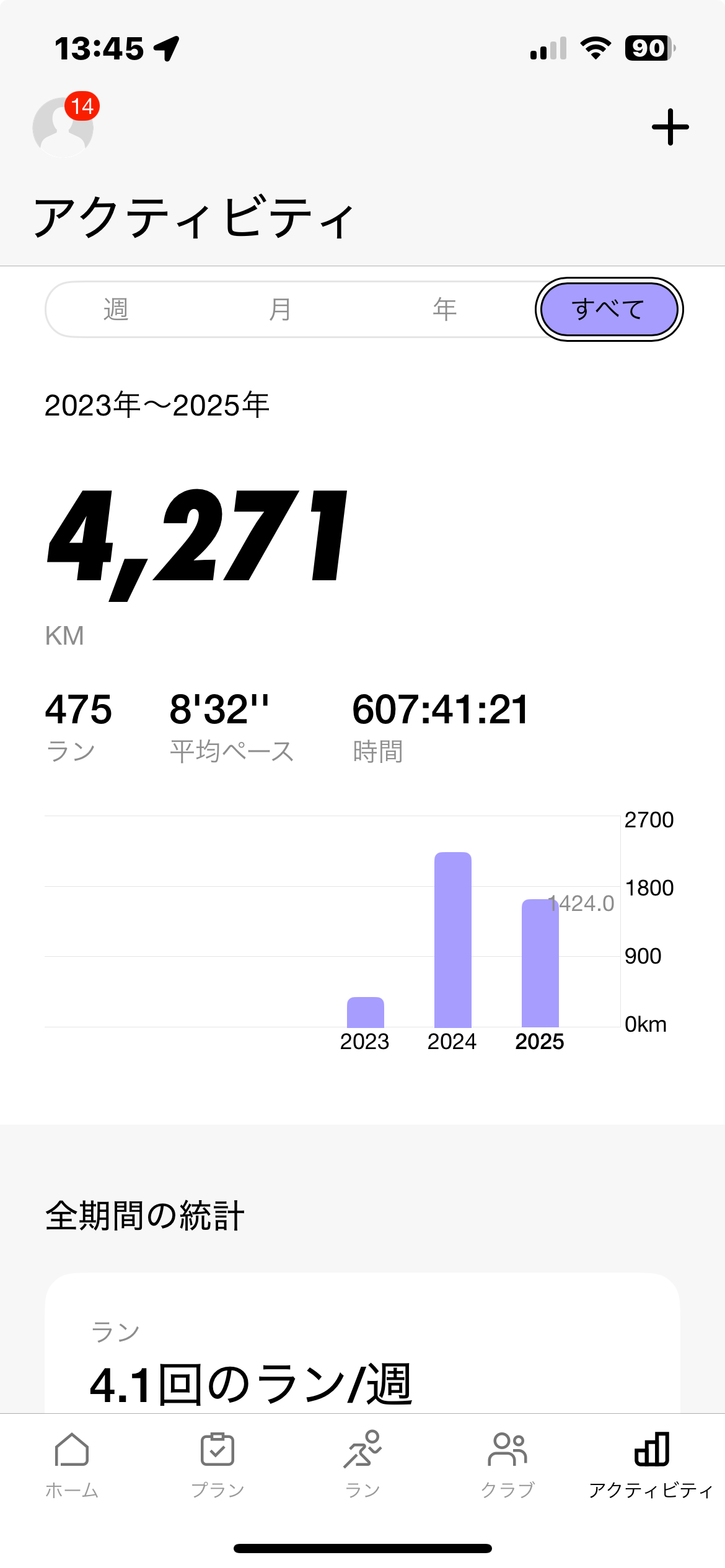Open the クラブ tab
This screenshot has height=1568, width=725.
(x=507, y=1464)
